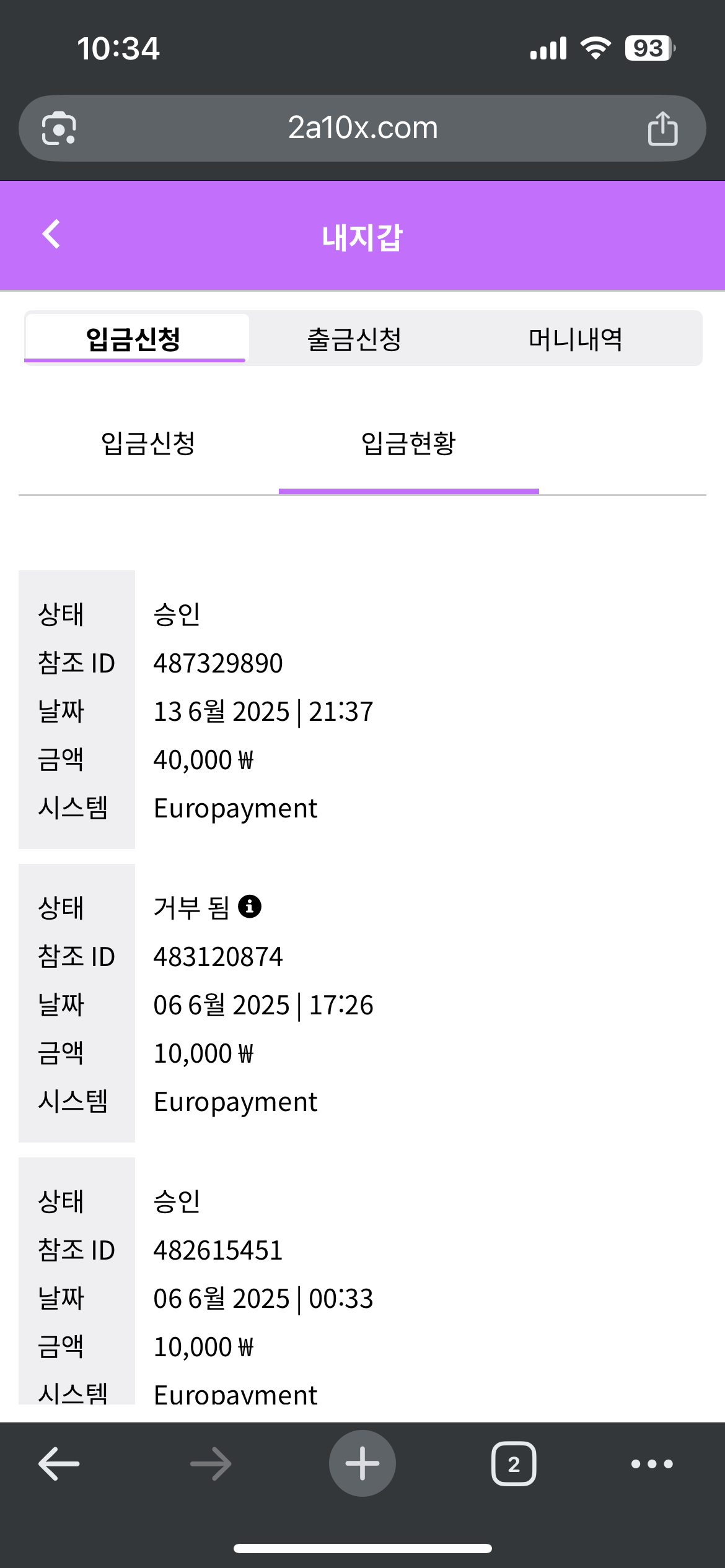Tap the info icon beside 거부 됨
725x1568 pixels.
(x=250, y=907)
